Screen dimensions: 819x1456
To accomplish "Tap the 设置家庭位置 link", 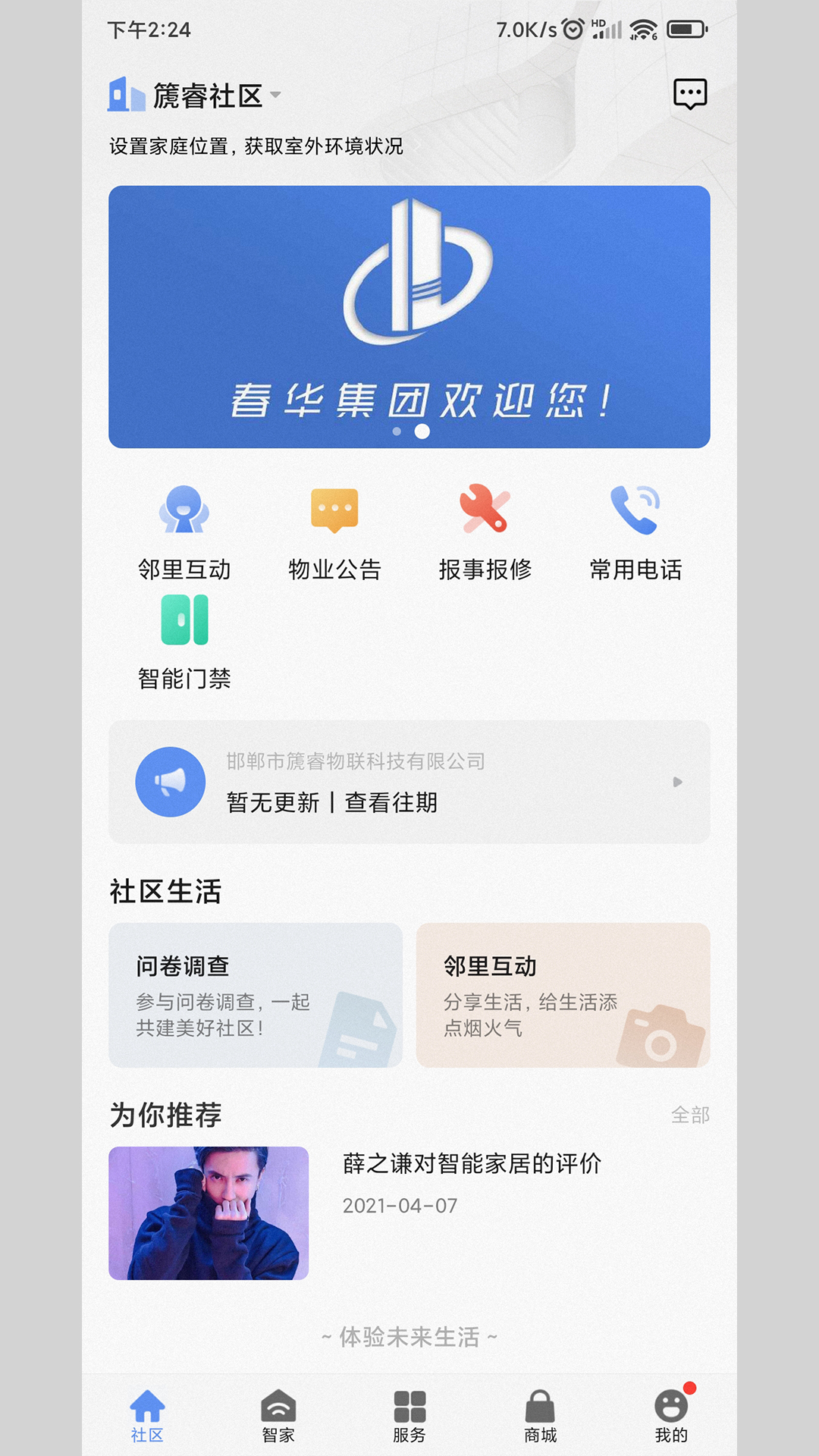I will 256,146.
